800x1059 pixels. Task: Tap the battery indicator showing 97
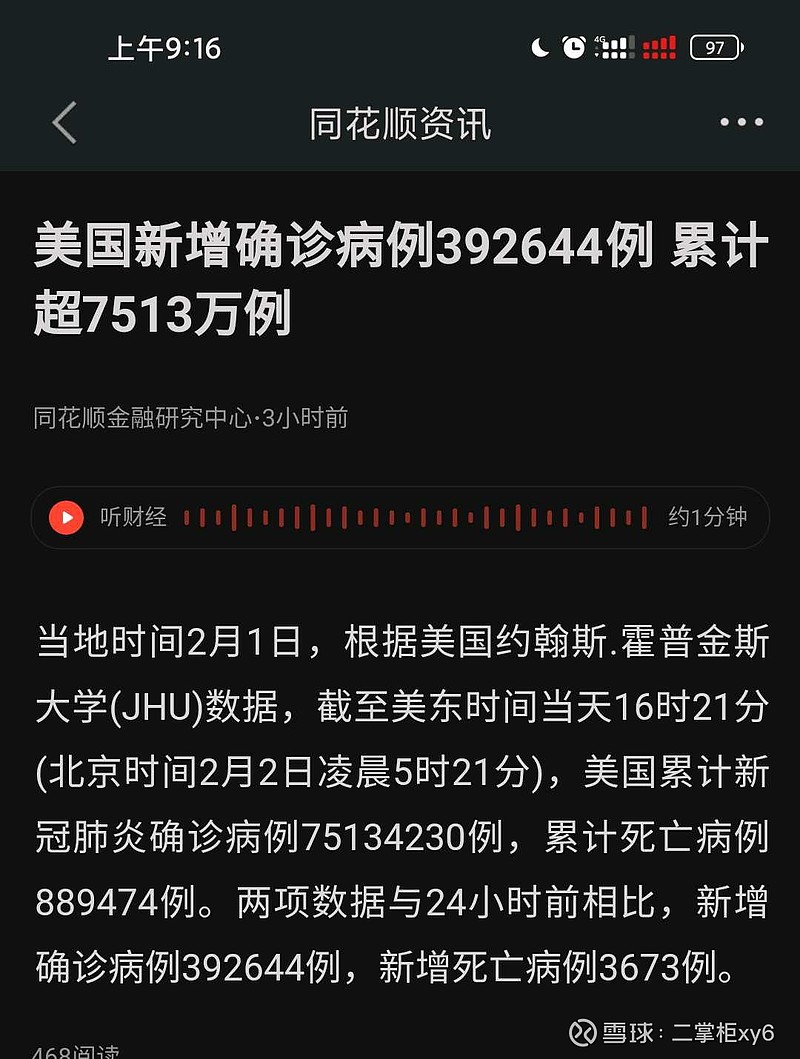point(716,47)
